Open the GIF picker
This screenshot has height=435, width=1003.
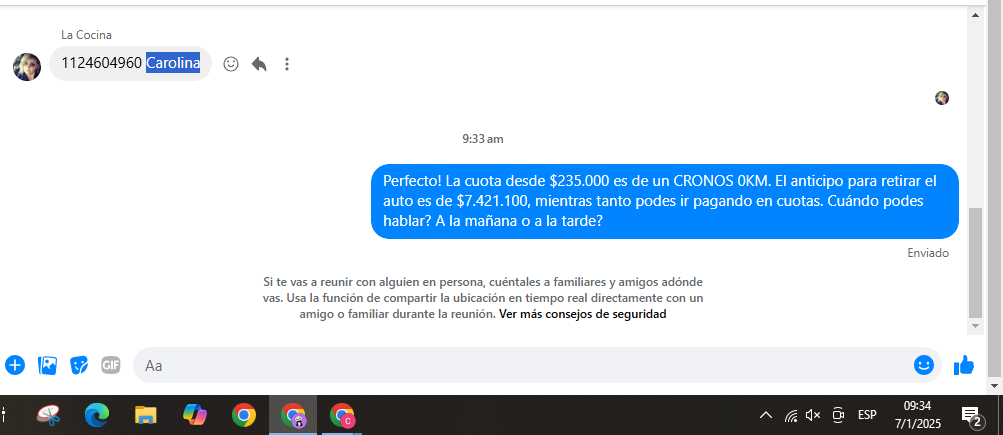(110, 365)
